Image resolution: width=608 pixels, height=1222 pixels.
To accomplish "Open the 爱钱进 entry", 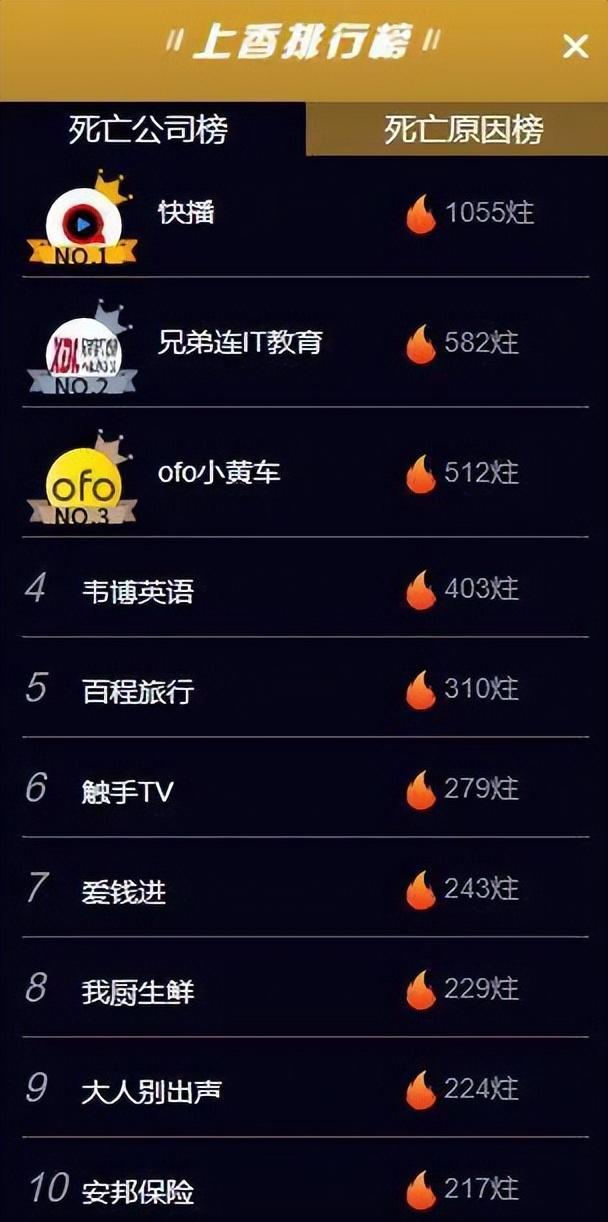I will 124,891.
